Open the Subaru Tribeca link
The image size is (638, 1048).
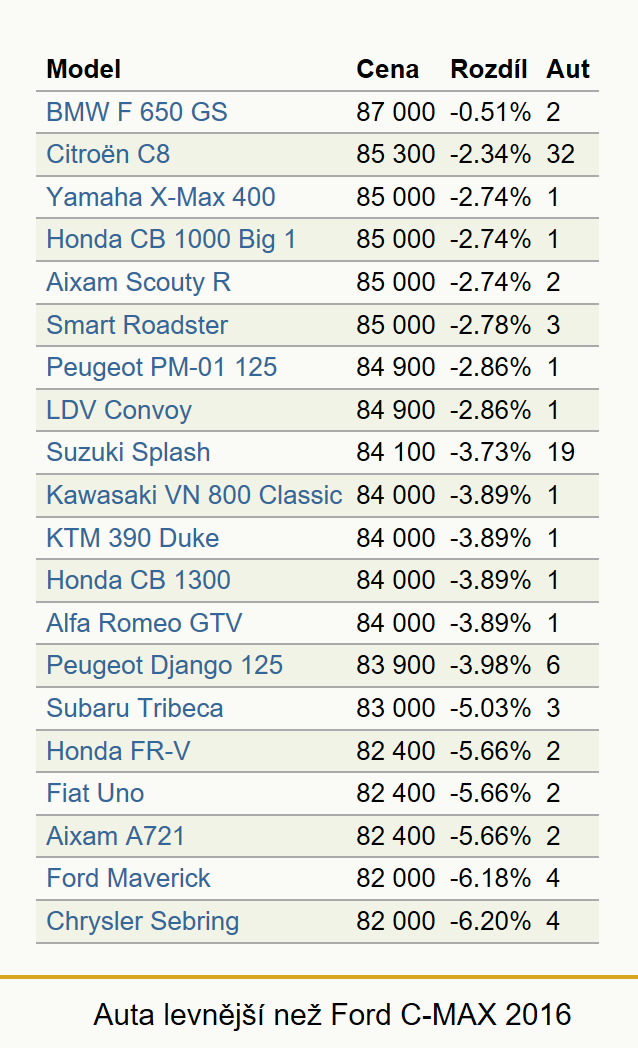[135, 708]
